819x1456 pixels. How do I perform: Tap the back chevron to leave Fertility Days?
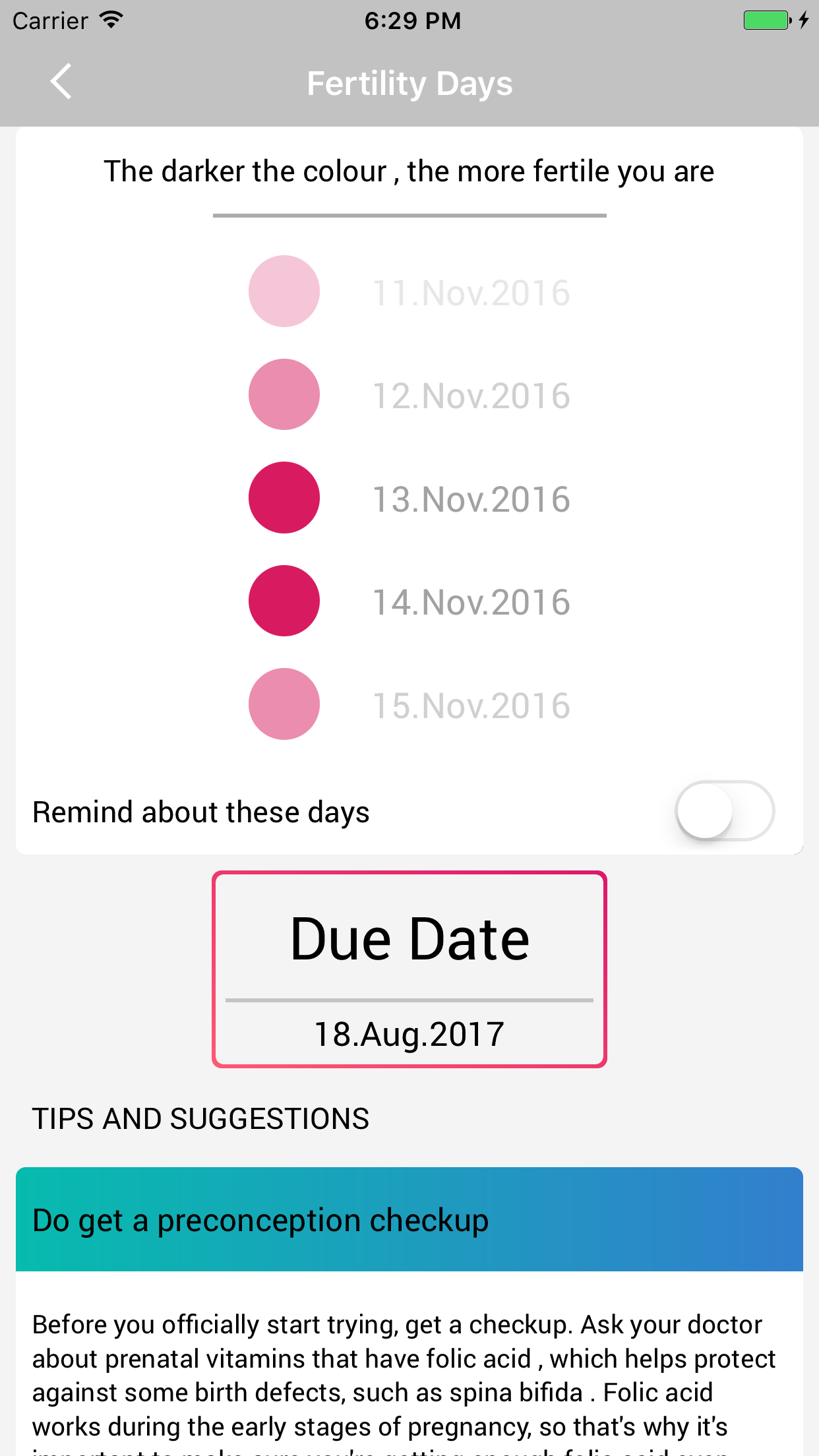point(61,81)
